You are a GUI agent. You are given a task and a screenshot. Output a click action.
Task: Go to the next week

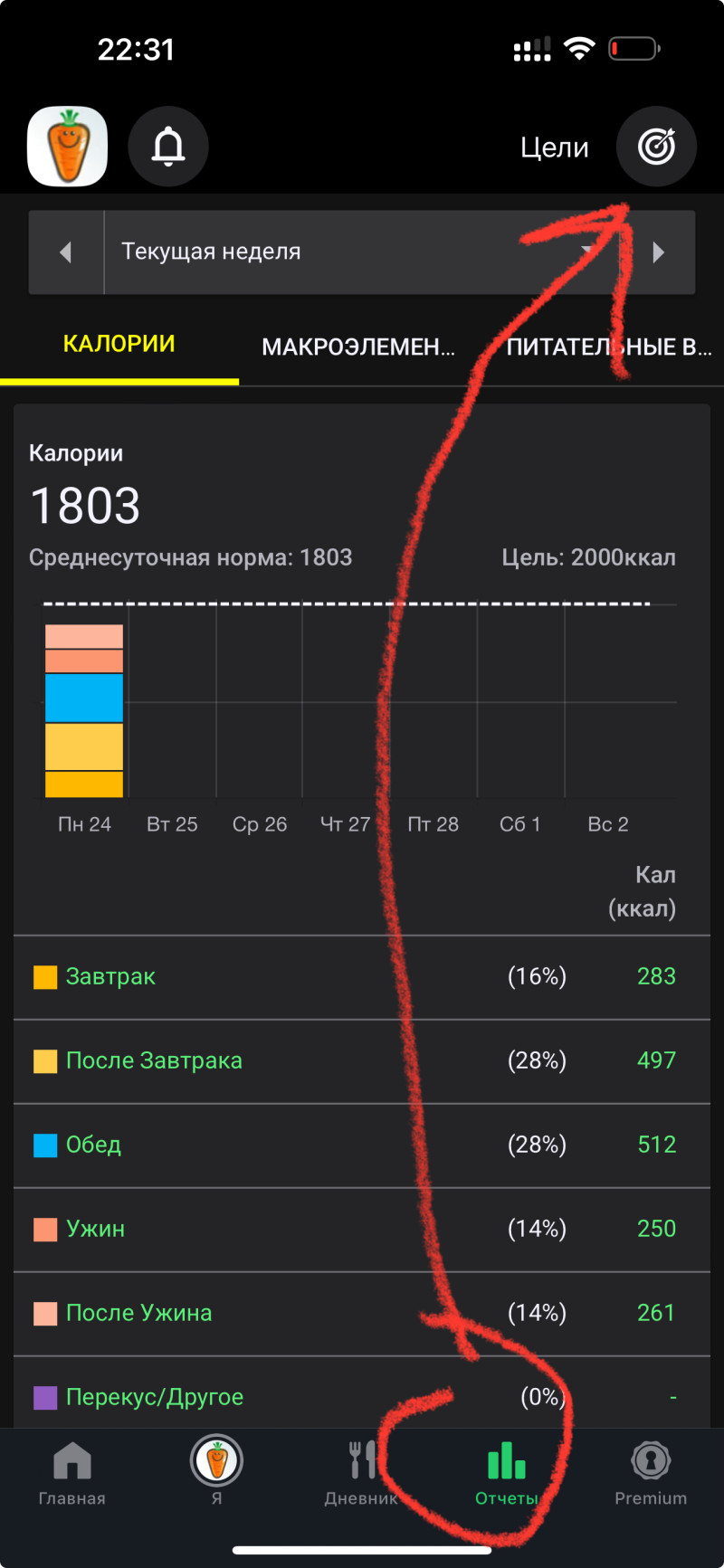coord(658,252)
